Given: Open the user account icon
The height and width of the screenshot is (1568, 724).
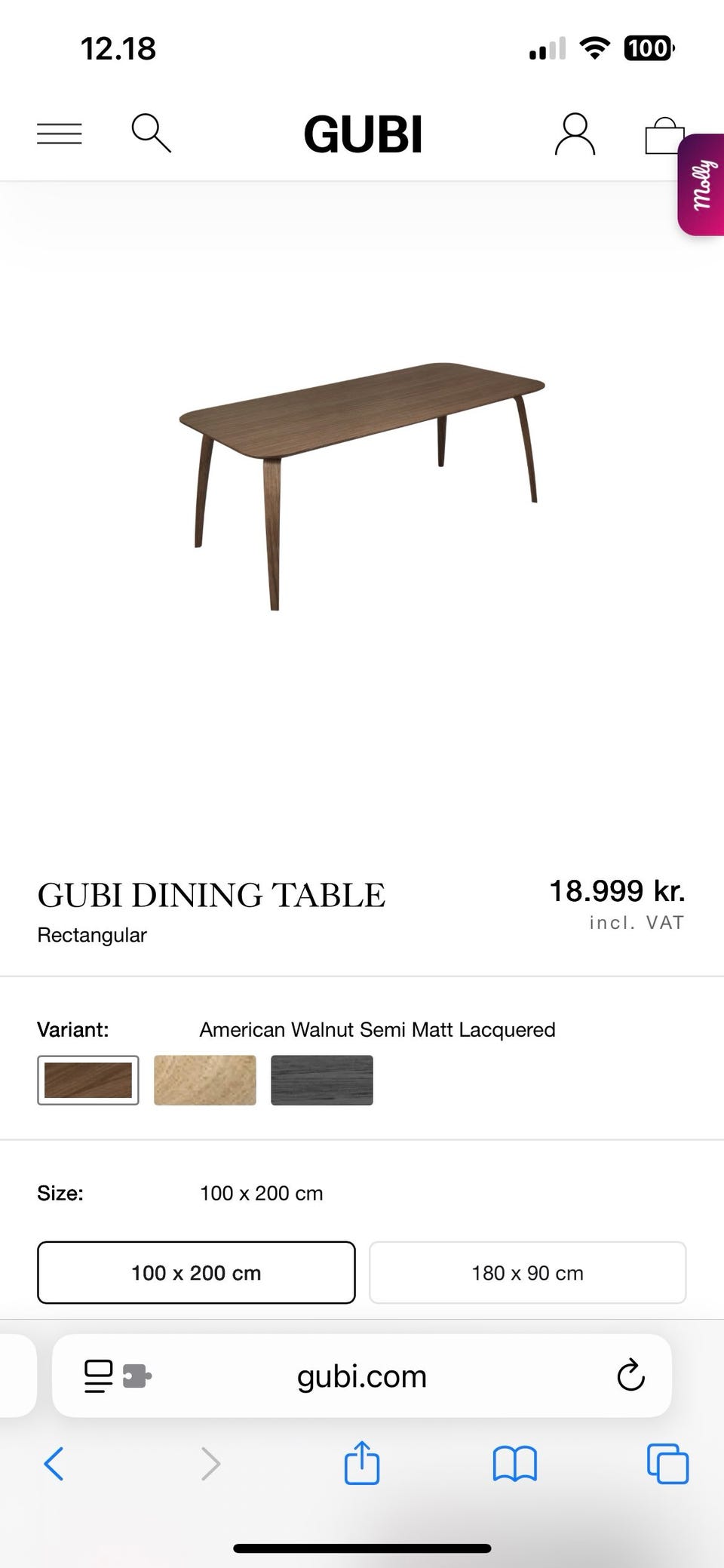Looking at the screenshot, I should click(x=575, y=133).
